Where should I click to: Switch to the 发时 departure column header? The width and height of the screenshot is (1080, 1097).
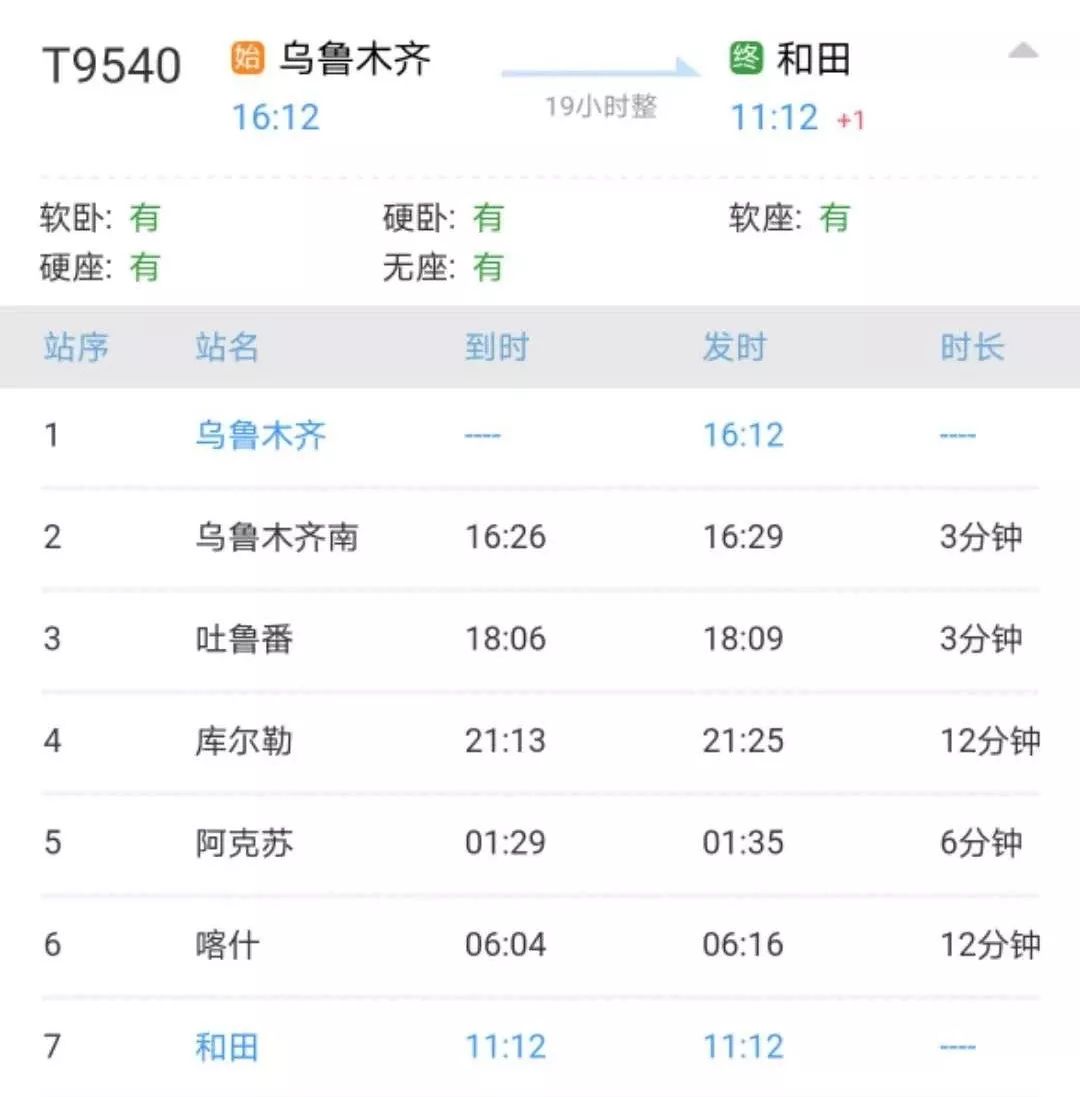[735, 348]
